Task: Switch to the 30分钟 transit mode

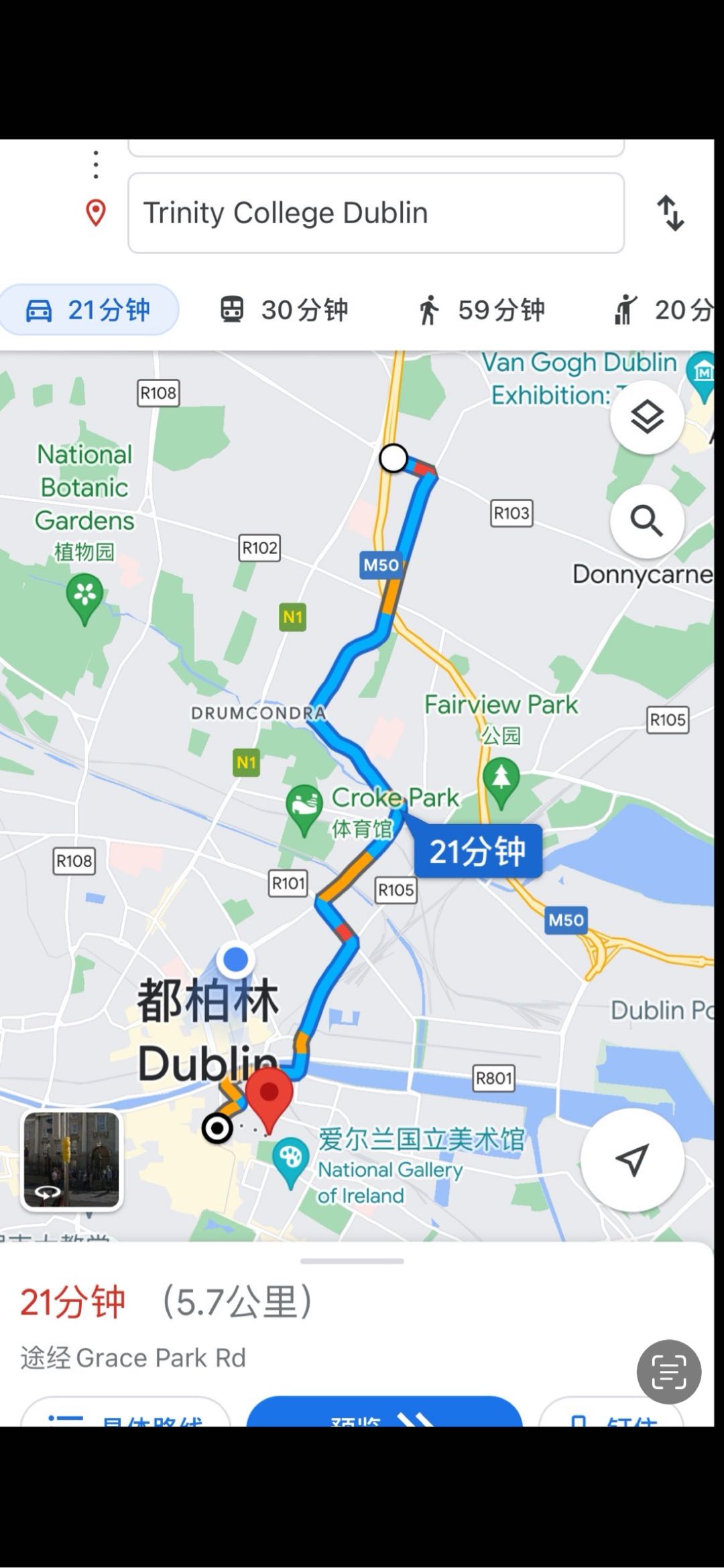Action: 284,310
